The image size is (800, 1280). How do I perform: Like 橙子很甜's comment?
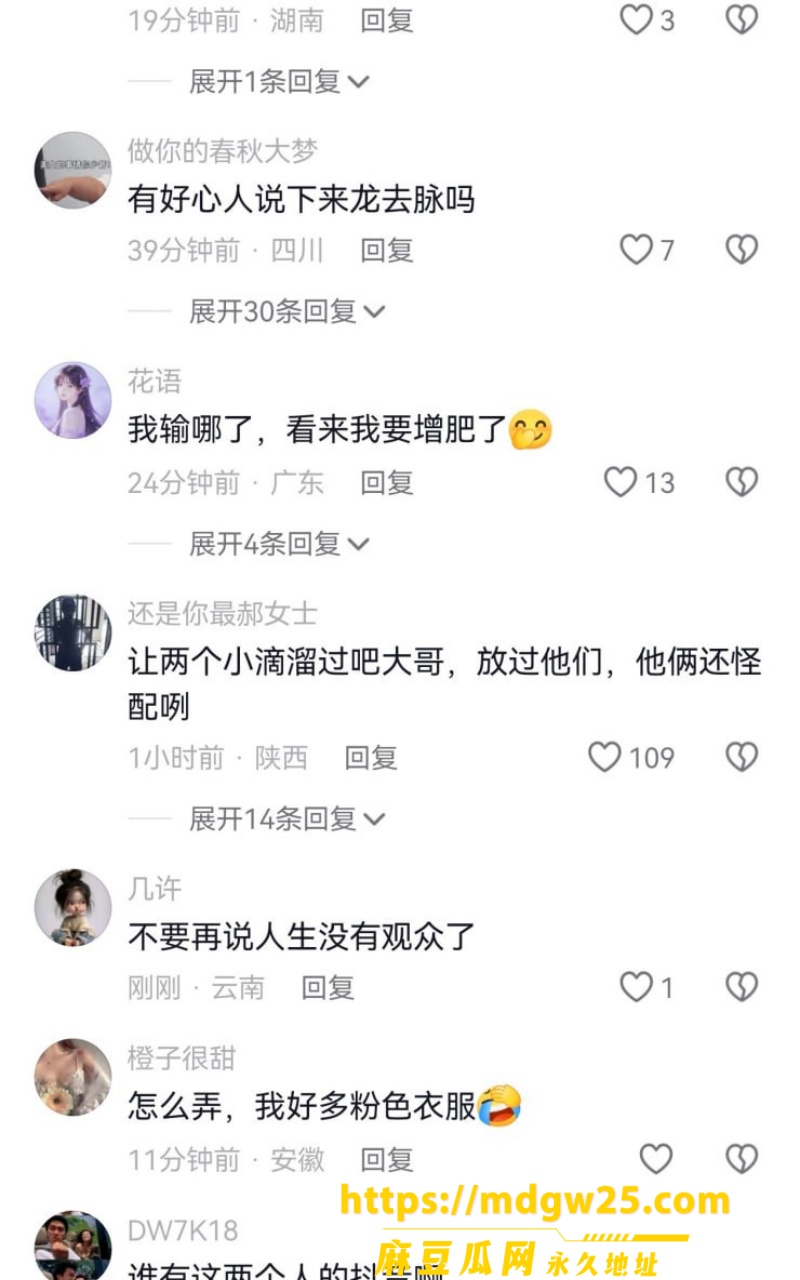pos(656,1159)
